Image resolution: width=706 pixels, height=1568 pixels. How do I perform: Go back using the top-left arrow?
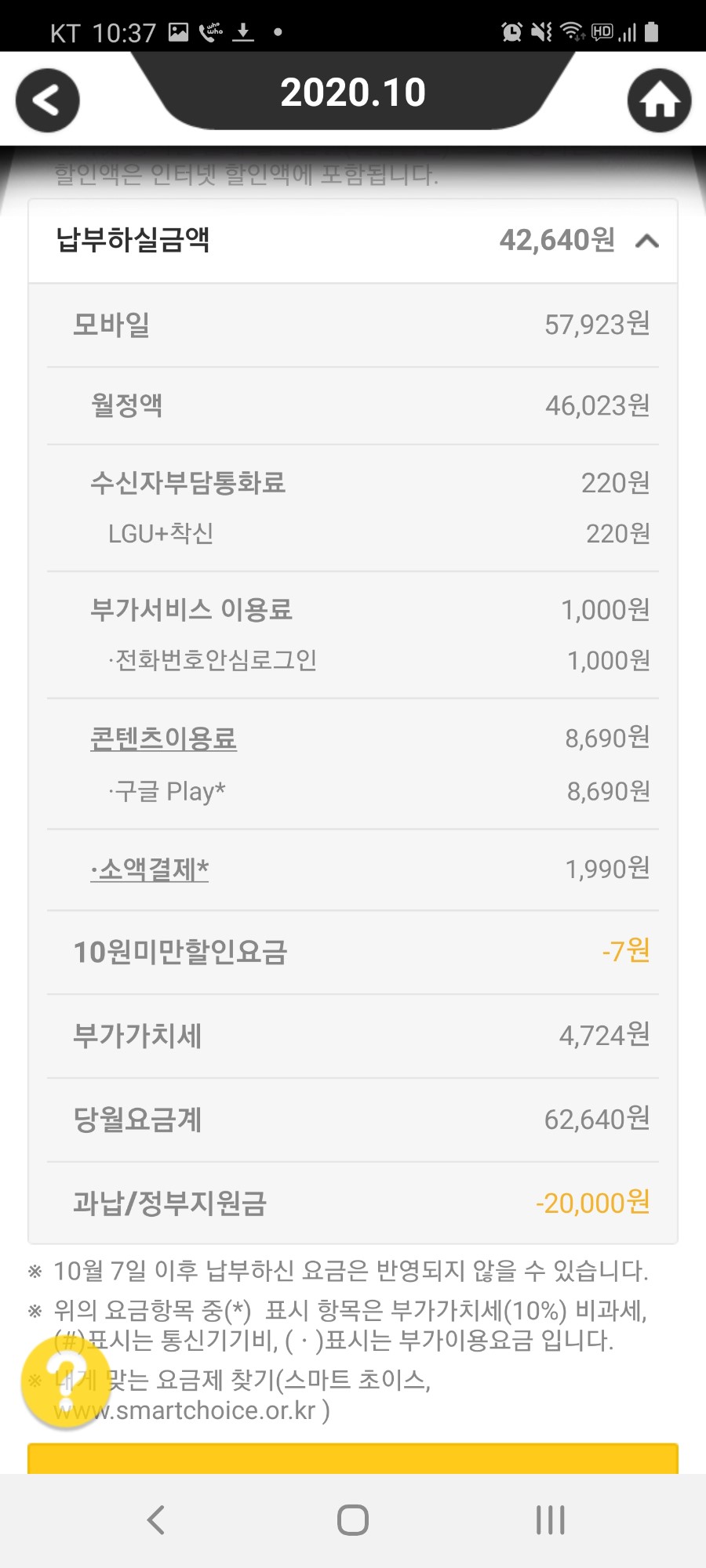48,100
